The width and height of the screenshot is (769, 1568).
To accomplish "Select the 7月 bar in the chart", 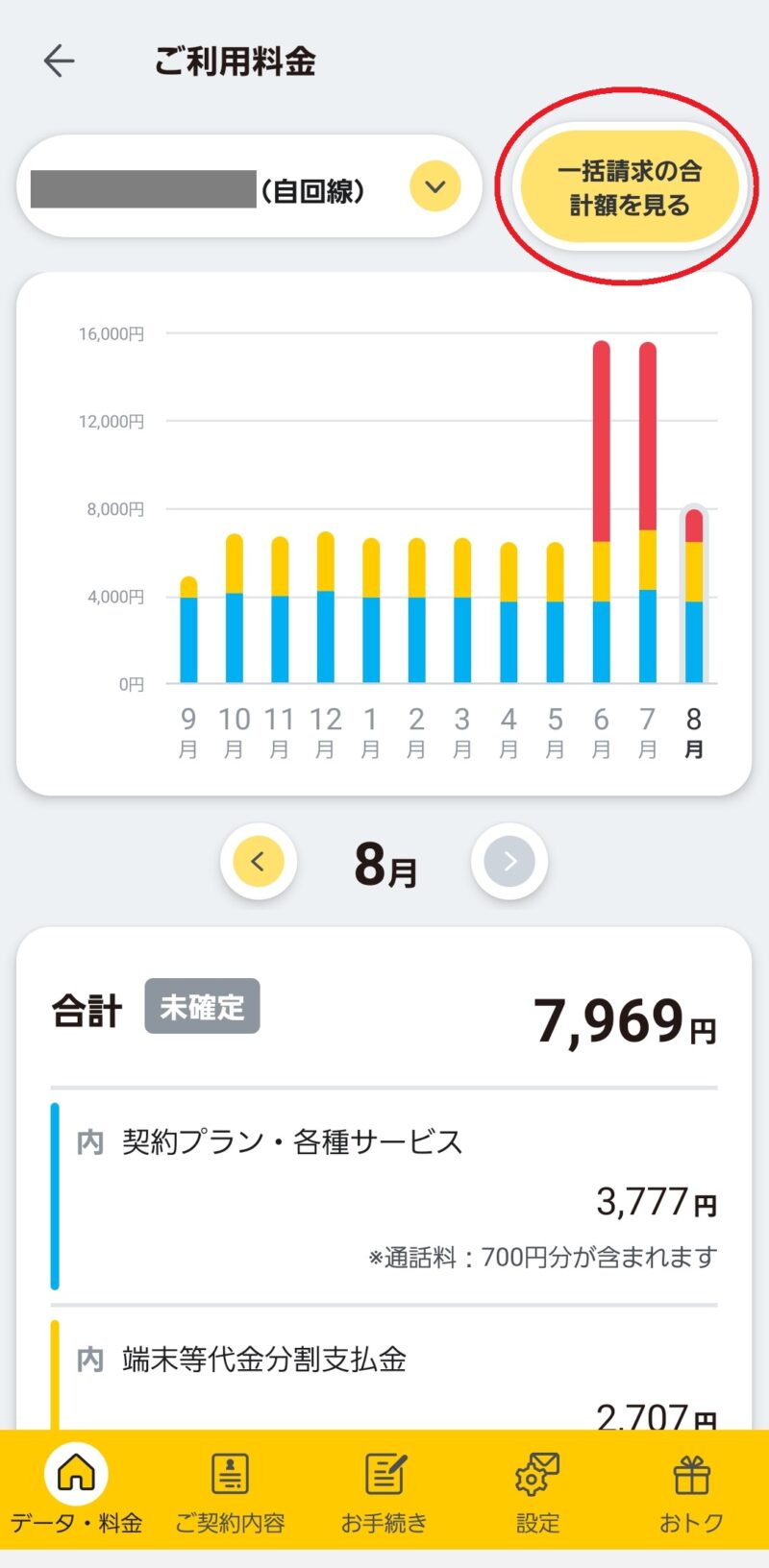I will click(x=647, y=513).
